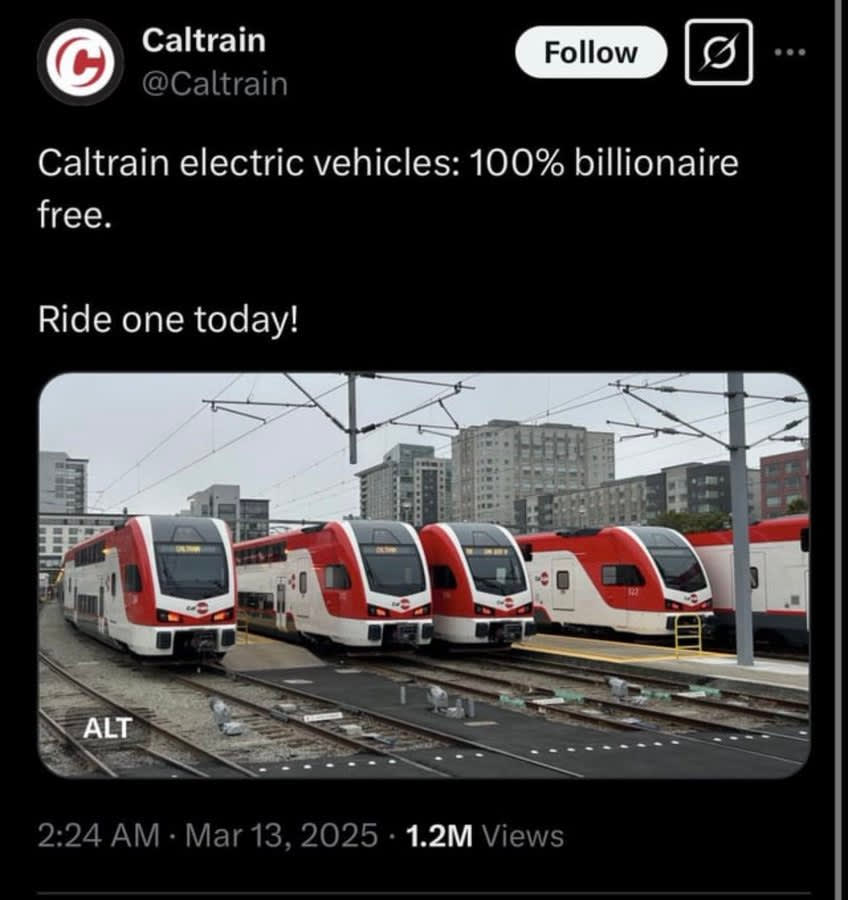Viewport: 848px width, 900px height.
Task: Open the @Caltrain profile handle
Action: pos(215,84)
